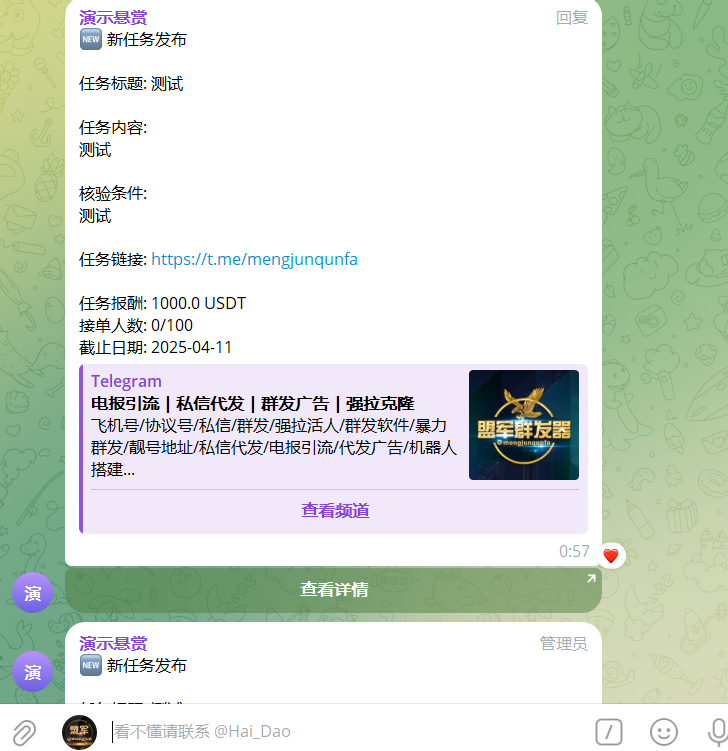
Task: Open the bot commands slash icon
Action: [x=608, y=732]
